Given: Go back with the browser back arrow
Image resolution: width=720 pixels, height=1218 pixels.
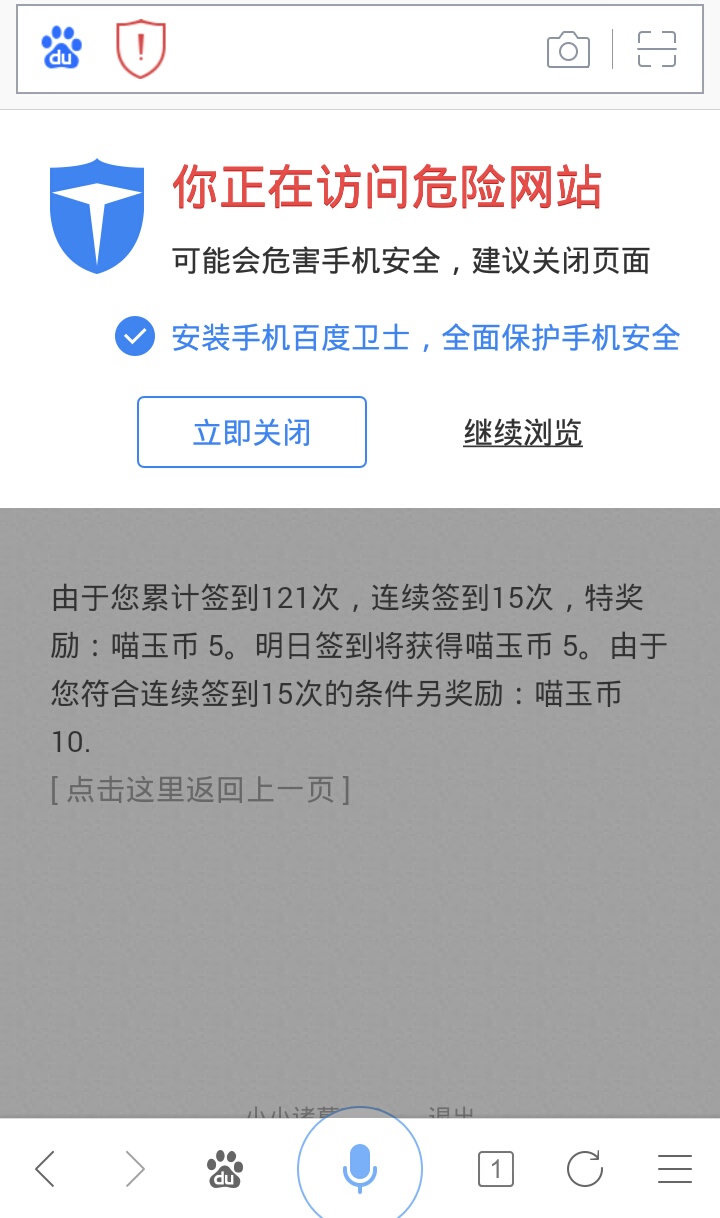Looking at the screenshot, I should tap(45, 1168).
